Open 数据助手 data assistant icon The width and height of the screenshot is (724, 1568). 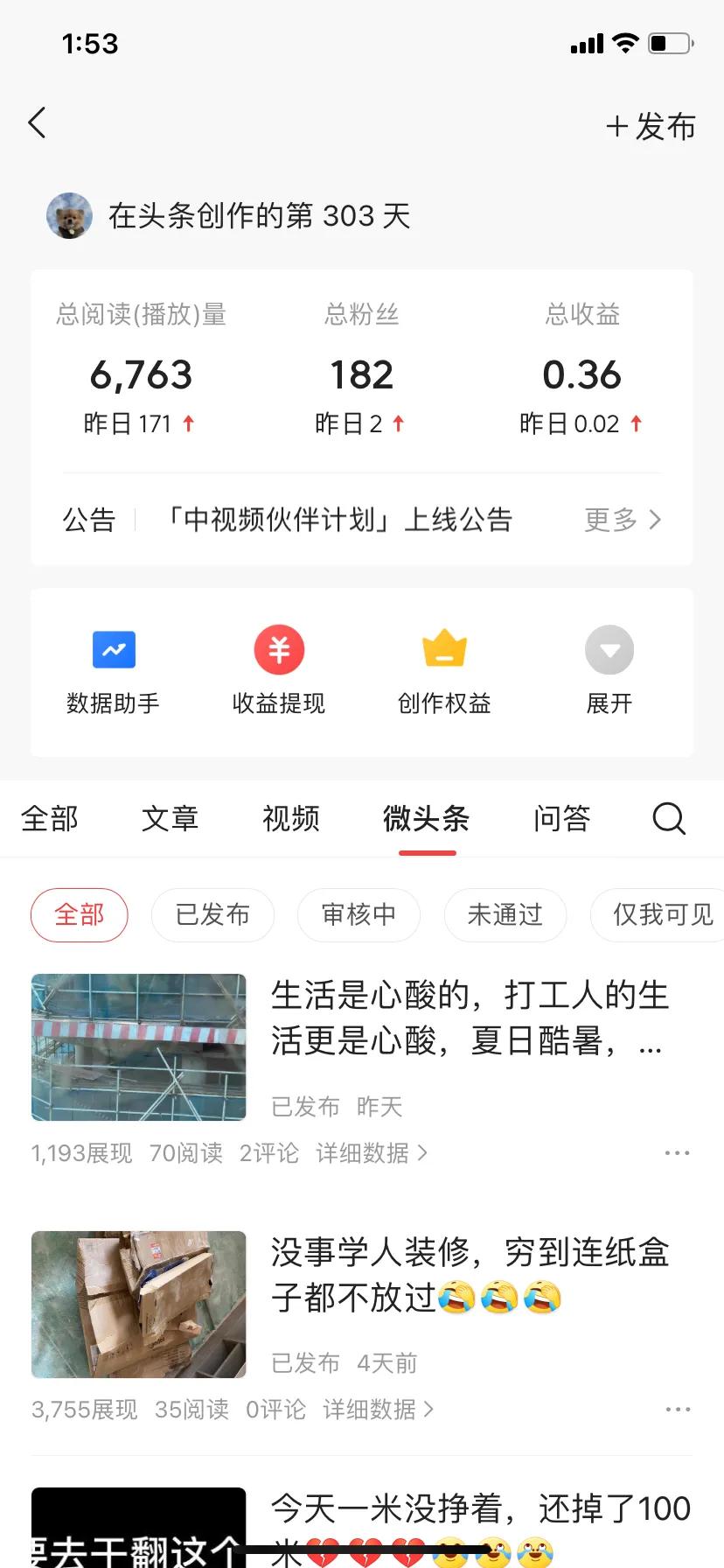[113, 669]
